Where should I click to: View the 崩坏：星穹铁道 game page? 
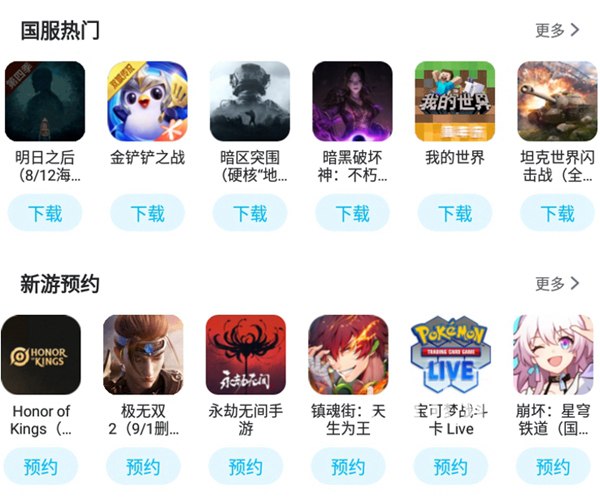552,355
